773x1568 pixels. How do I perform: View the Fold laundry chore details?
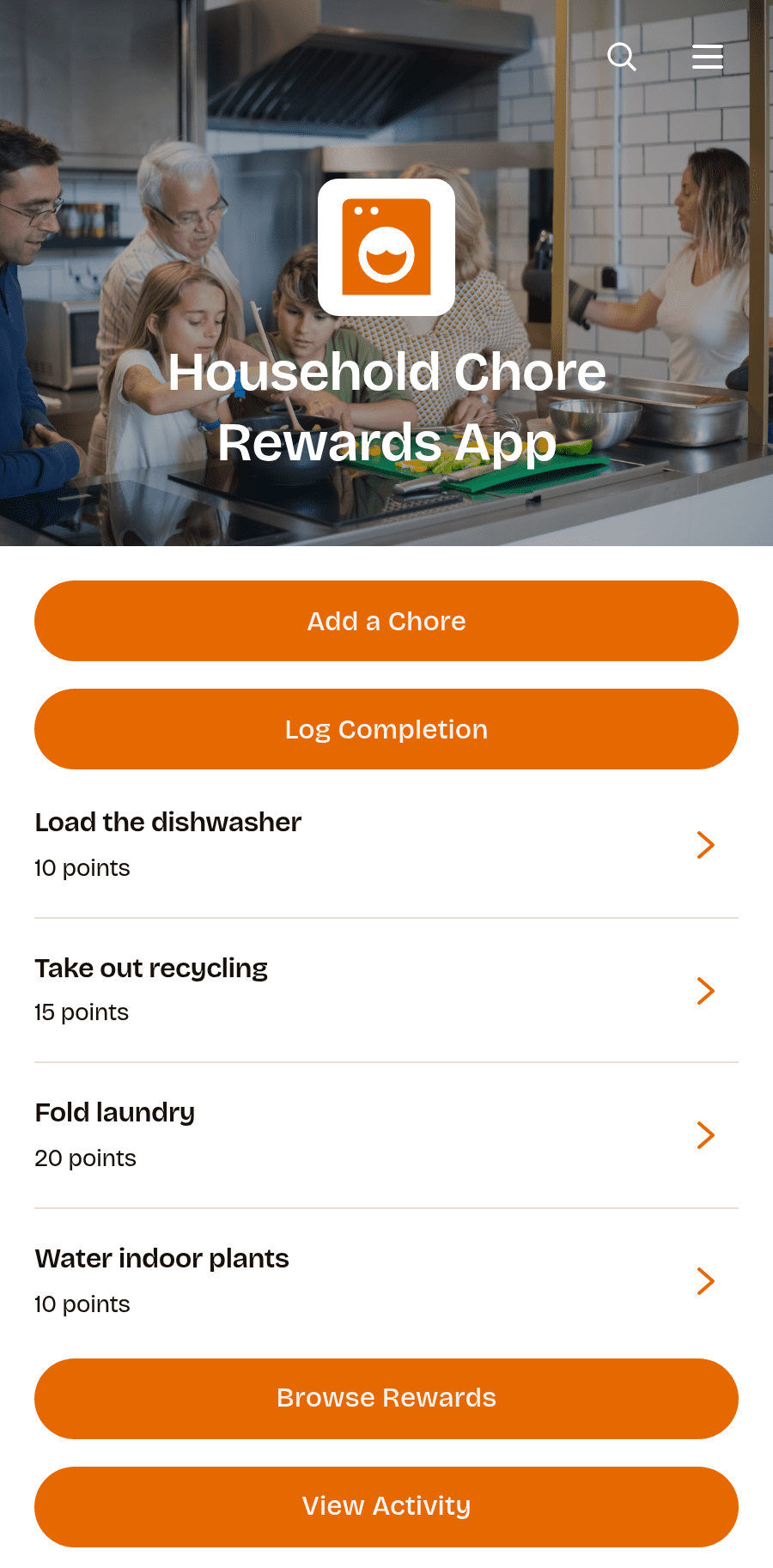click(386, 1135)
